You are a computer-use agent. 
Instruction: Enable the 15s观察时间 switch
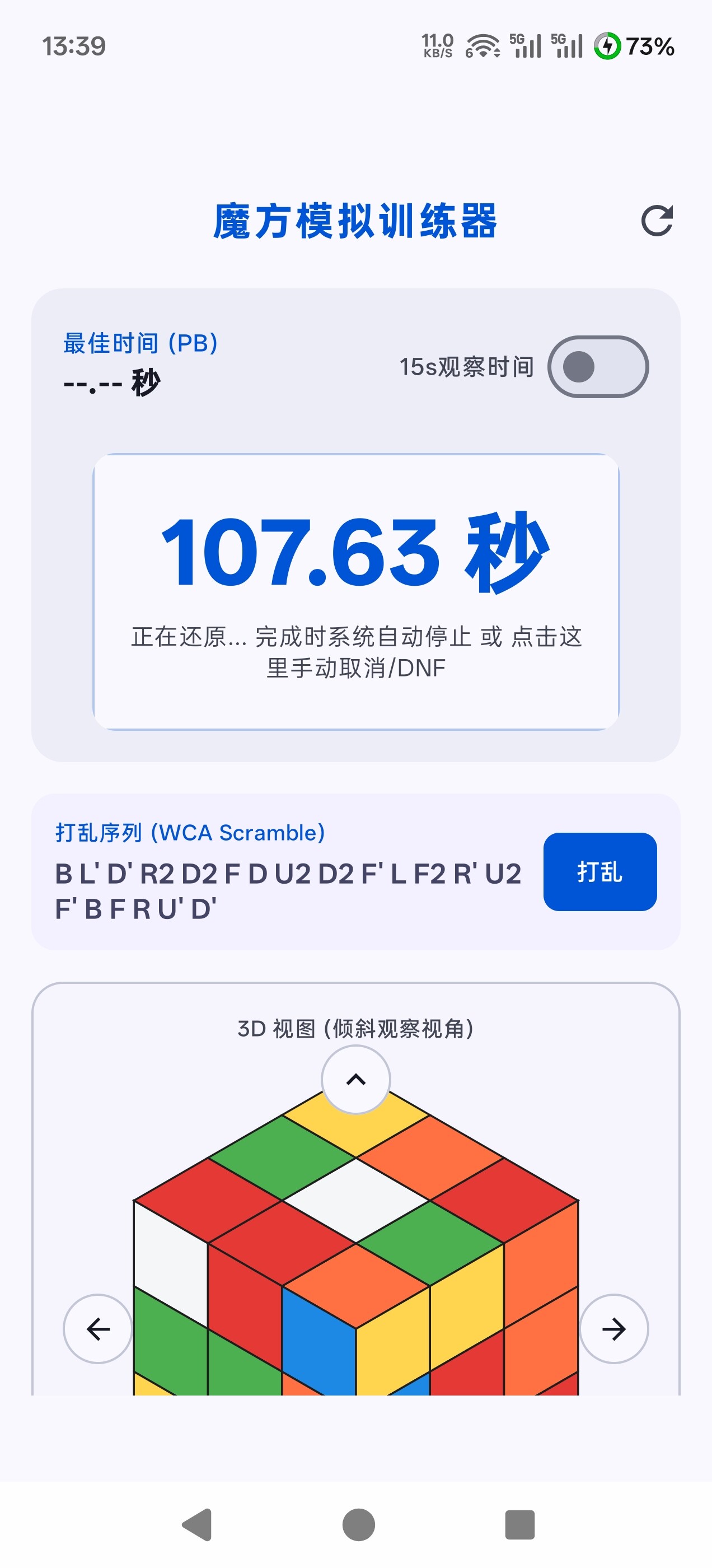(x=598, y=367)
